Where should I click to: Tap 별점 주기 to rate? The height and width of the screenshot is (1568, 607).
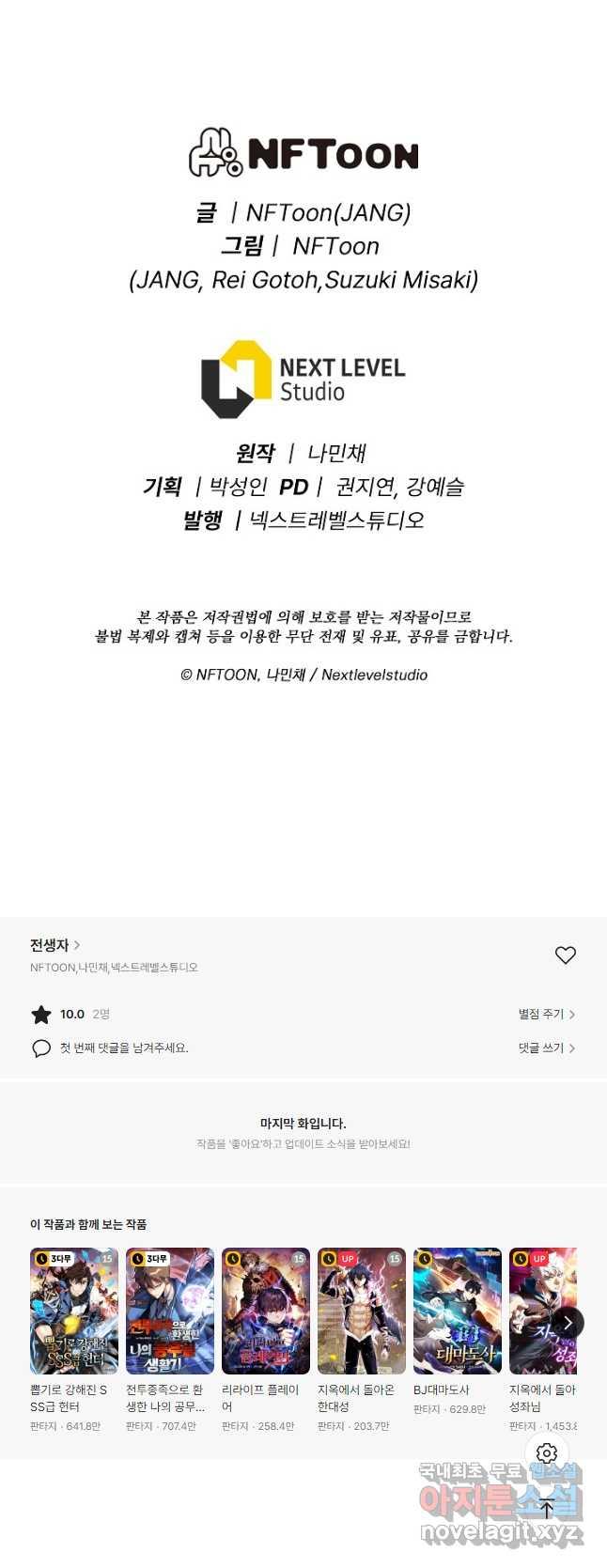click(x=546, y=1015)
